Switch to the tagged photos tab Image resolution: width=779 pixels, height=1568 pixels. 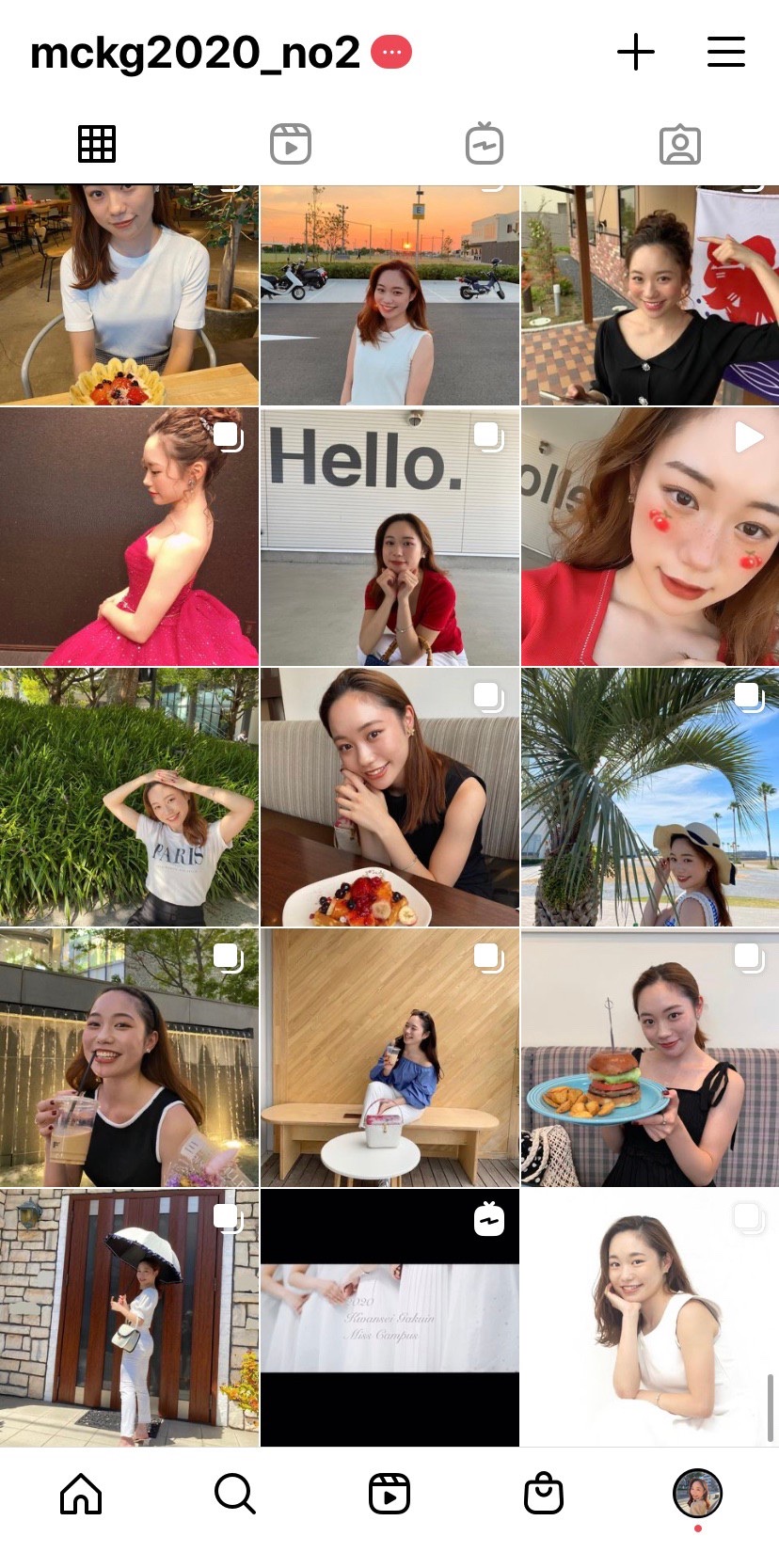pyautogui.click(x=679, y=144)
